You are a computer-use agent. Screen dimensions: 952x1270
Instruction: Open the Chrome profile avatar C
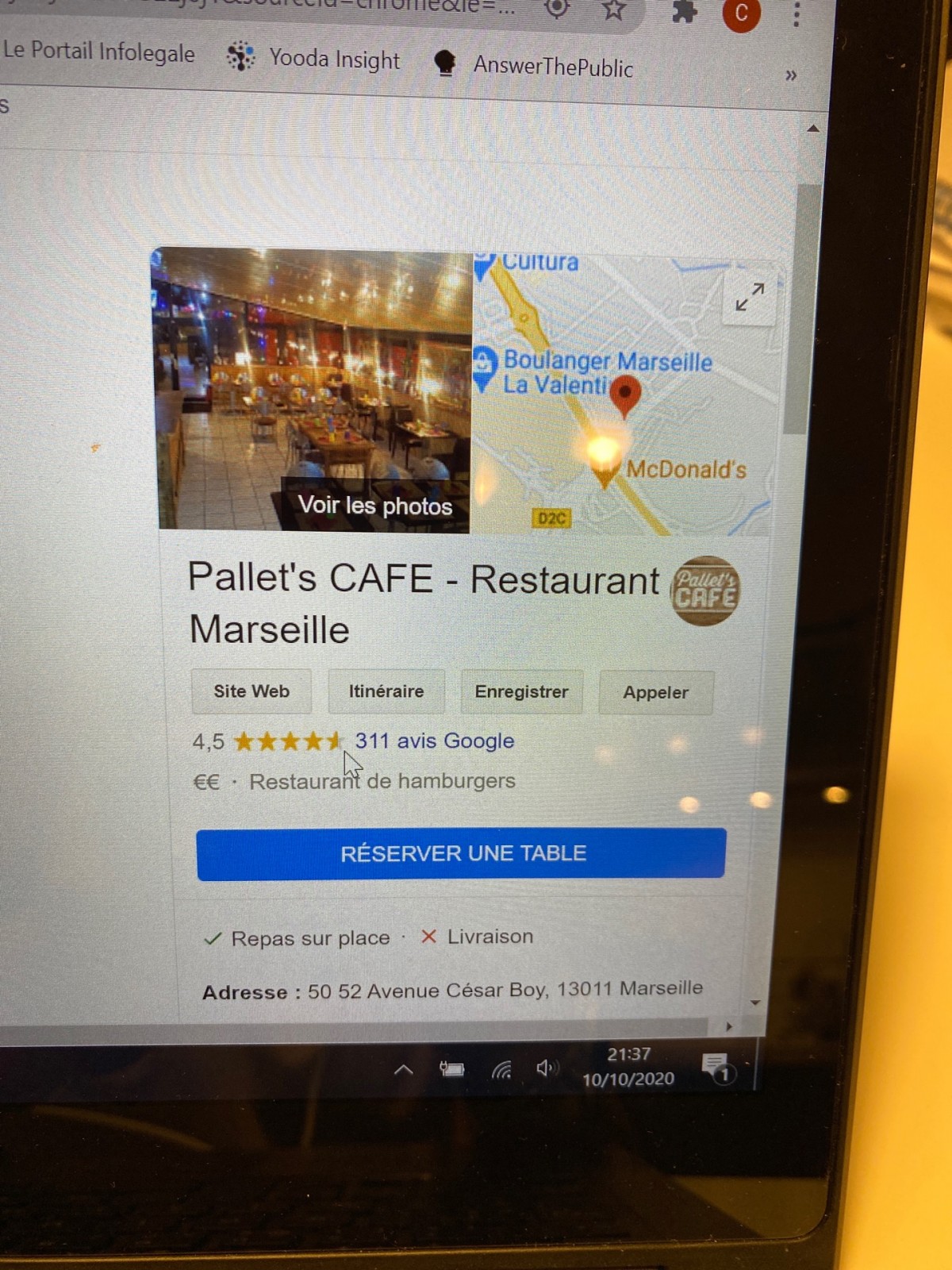coord(741,13)
